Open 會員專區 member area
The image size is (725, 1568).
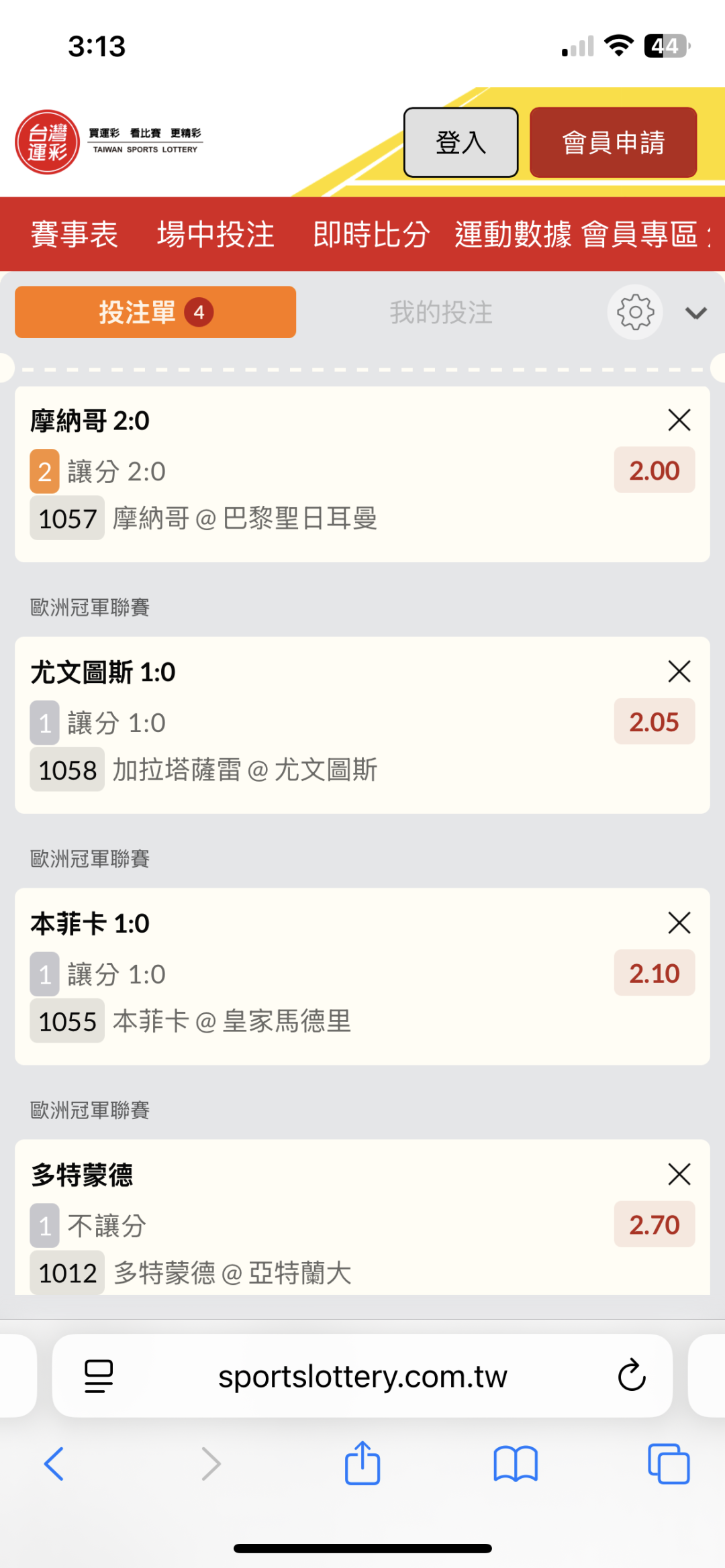640,234
